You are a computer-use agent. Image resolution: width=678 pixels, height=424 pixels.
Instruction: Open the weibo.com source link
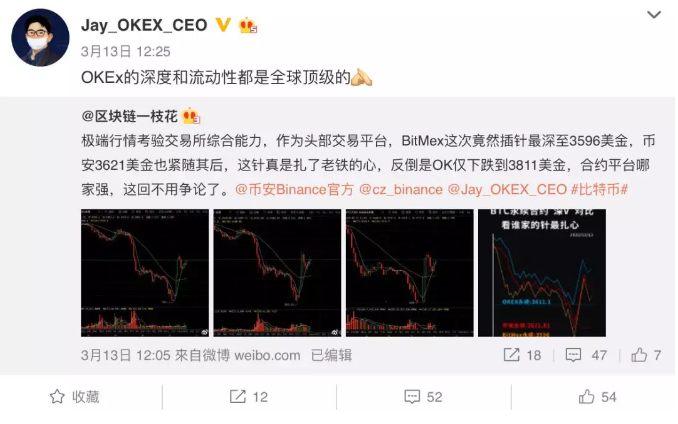point(268,354)
